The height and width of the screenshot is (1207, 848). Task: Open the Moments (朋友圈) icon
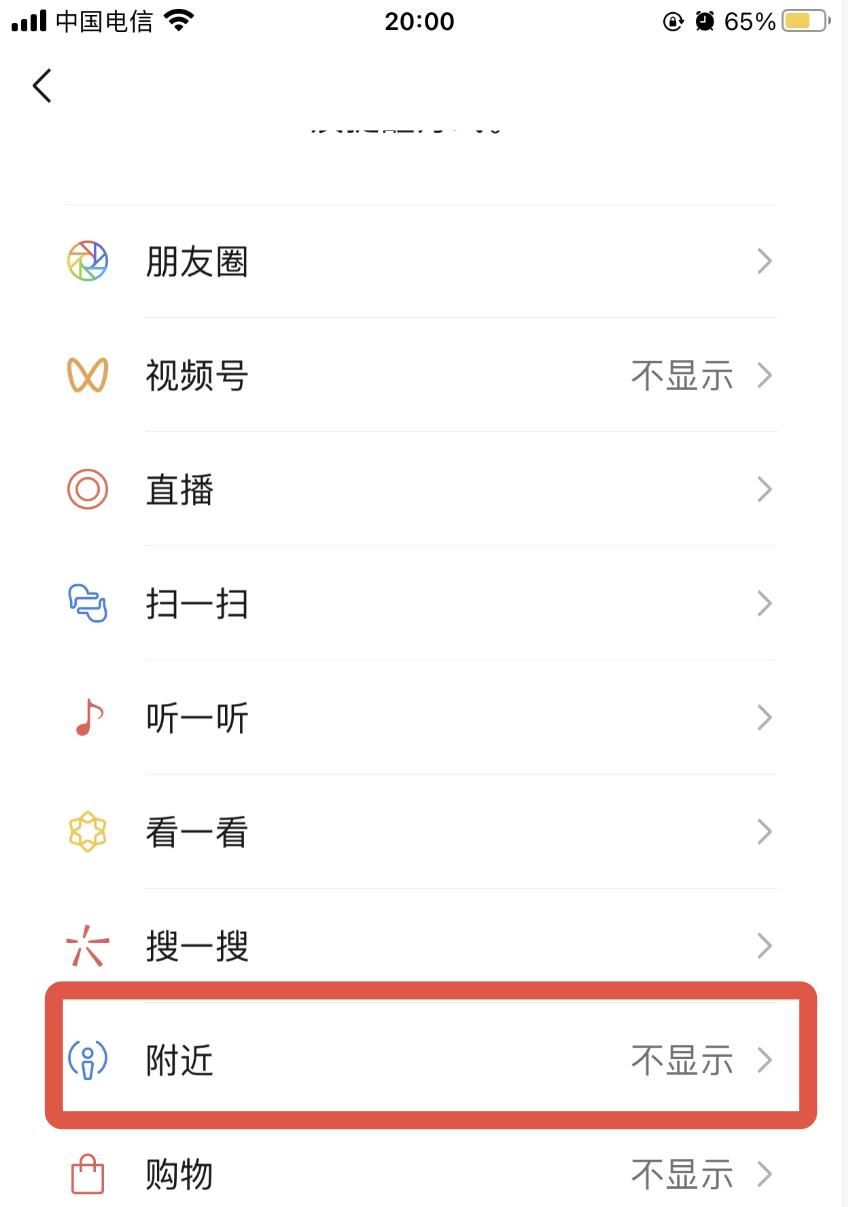click(87, 261)
